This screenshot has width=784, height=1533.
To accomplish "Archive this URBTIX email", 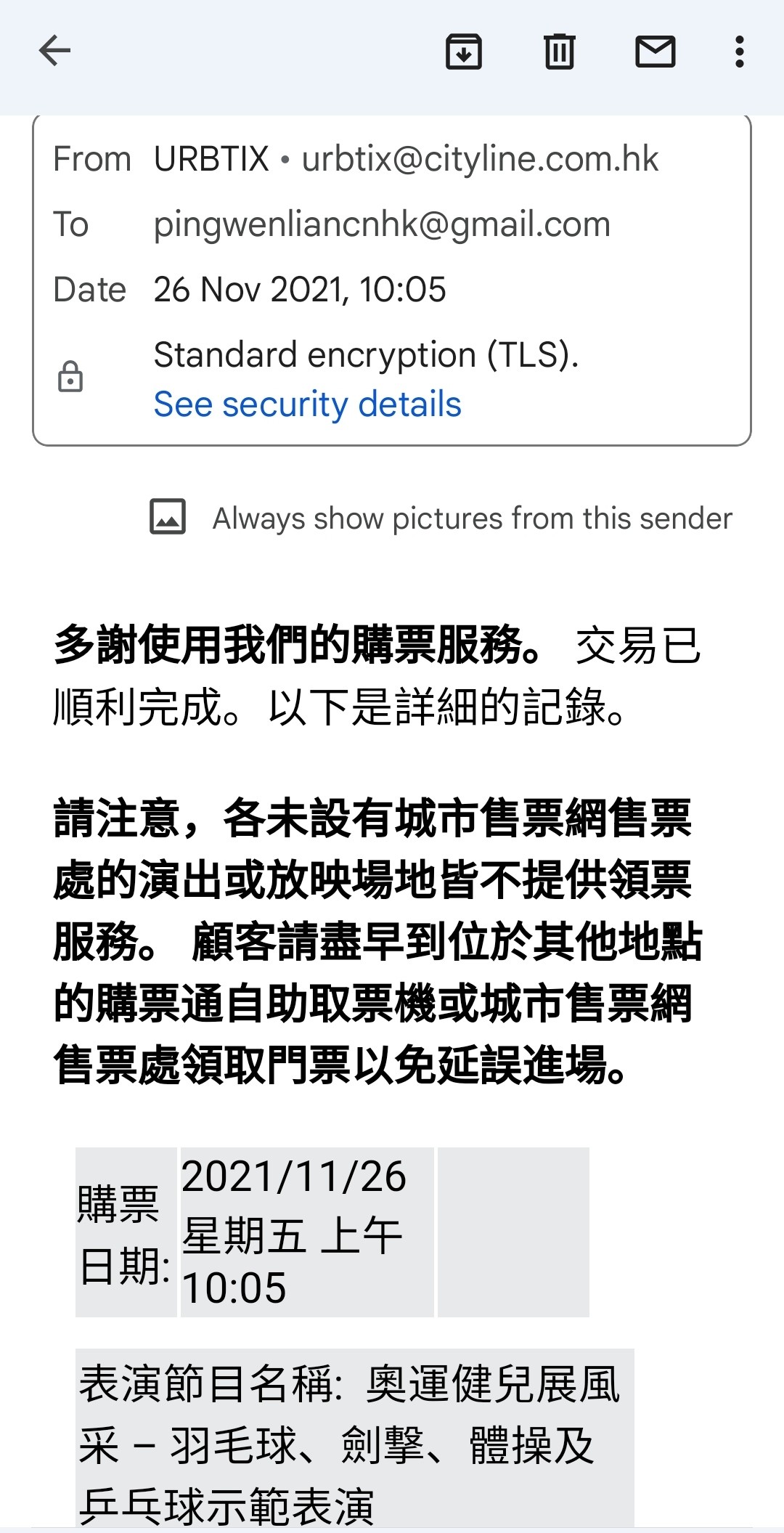I will 464,52.
